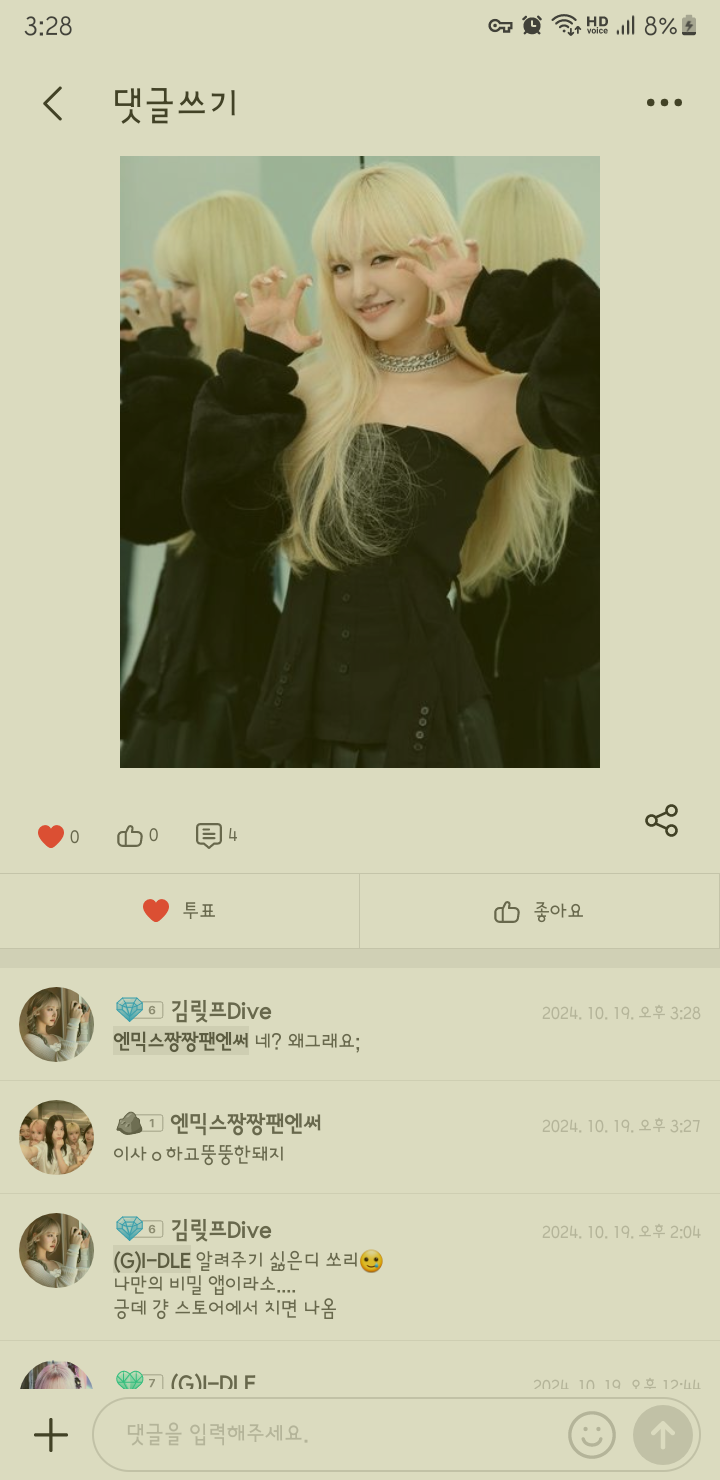This screenshot has height=1480, width=720.
Task: Tap the (G)I-DLE mention in 김릿프Dive's comment
Action: [152, 1262]
